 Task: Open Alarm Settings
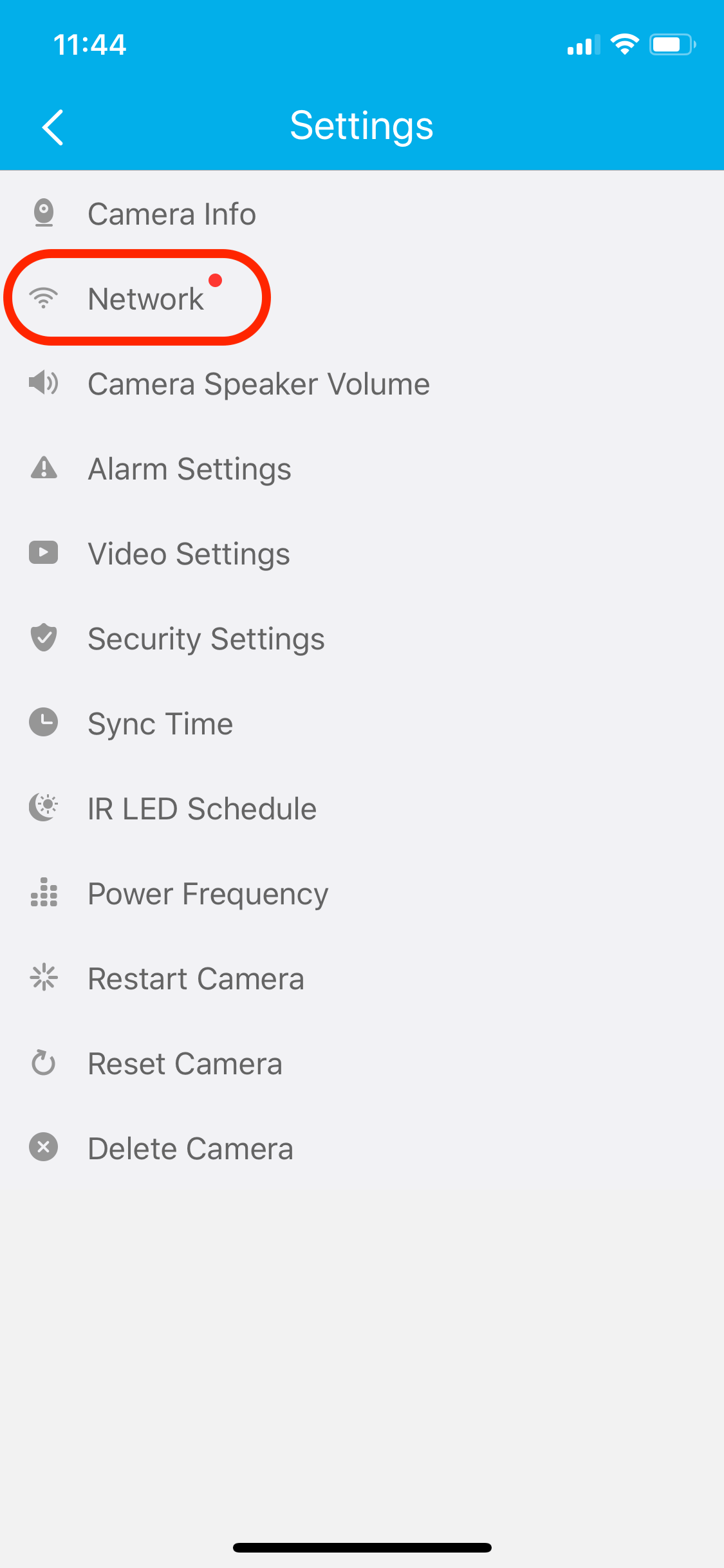point(362,469)
